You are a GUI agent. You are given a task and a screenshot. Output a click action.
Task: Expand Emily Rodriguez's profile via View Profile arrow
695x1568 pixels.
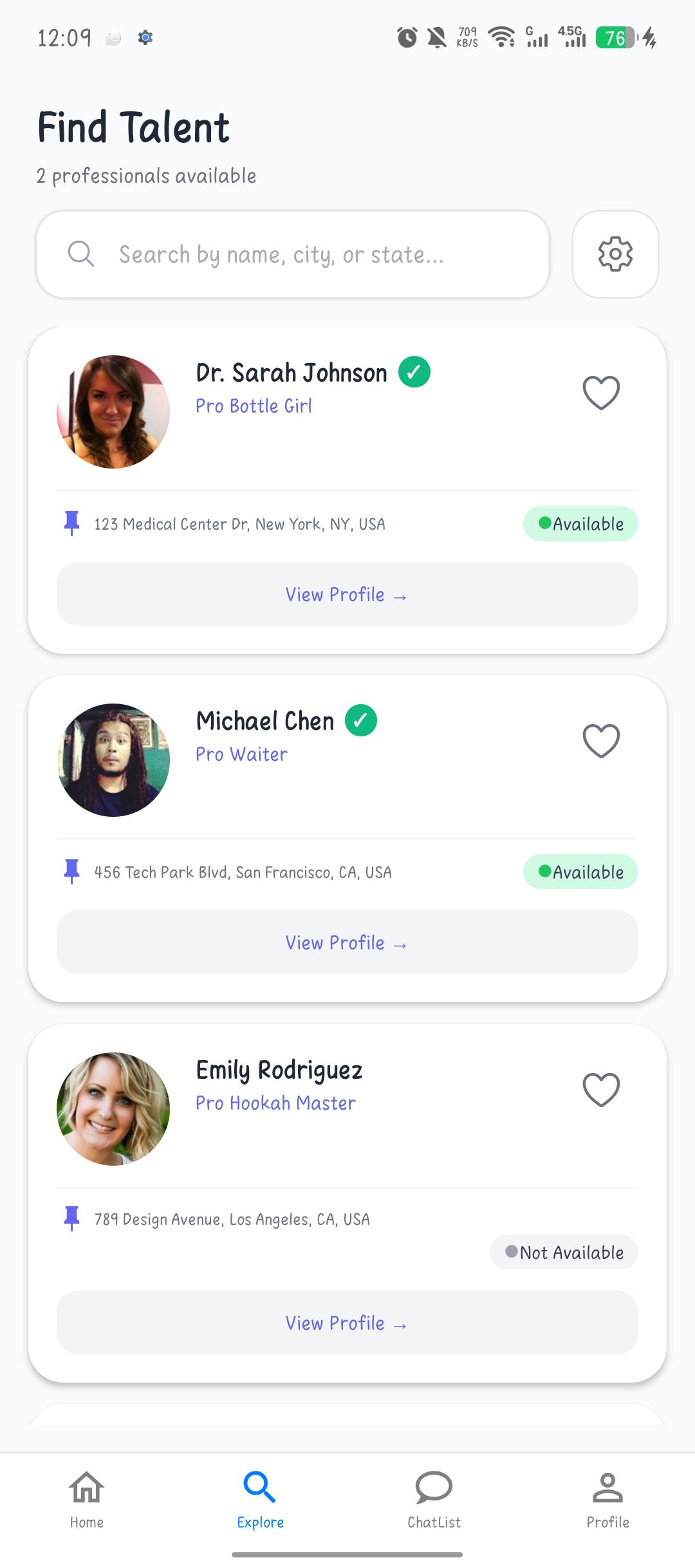click(347, 1323)
